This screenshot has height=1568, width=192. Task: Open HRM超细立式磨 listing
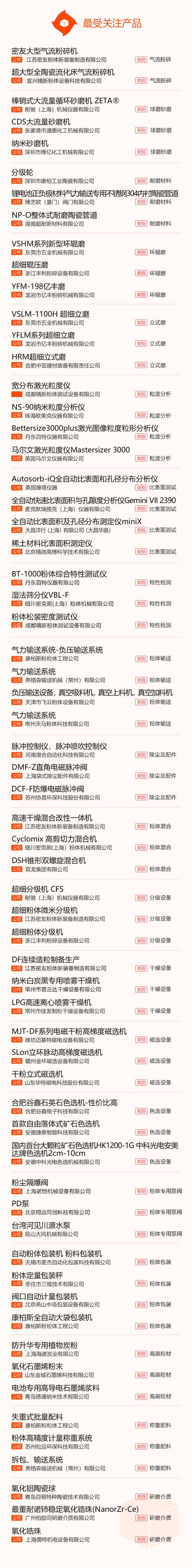click(38, 357)
